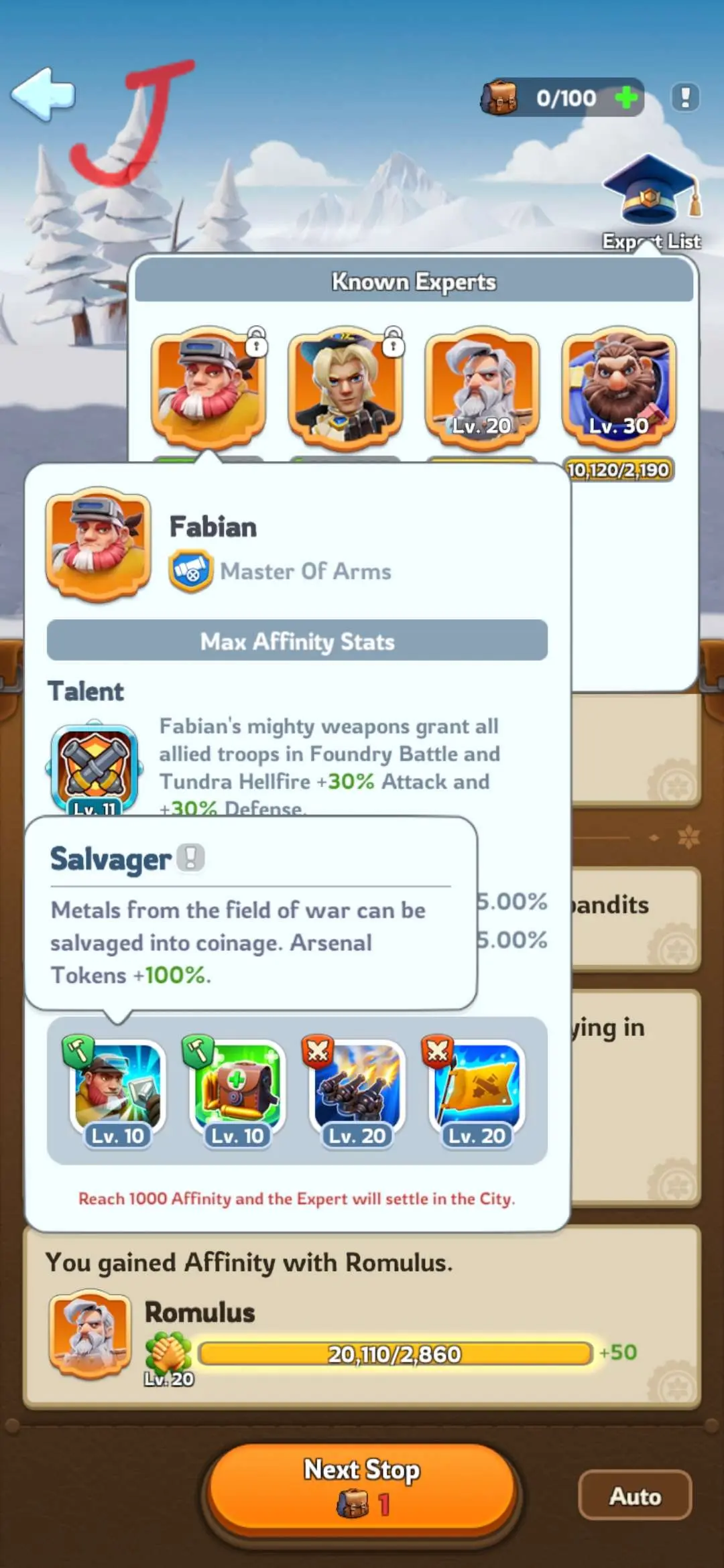
Task: Add more backpack supplies with the plus
Action: pyautogui.click(x=626, y=98)
